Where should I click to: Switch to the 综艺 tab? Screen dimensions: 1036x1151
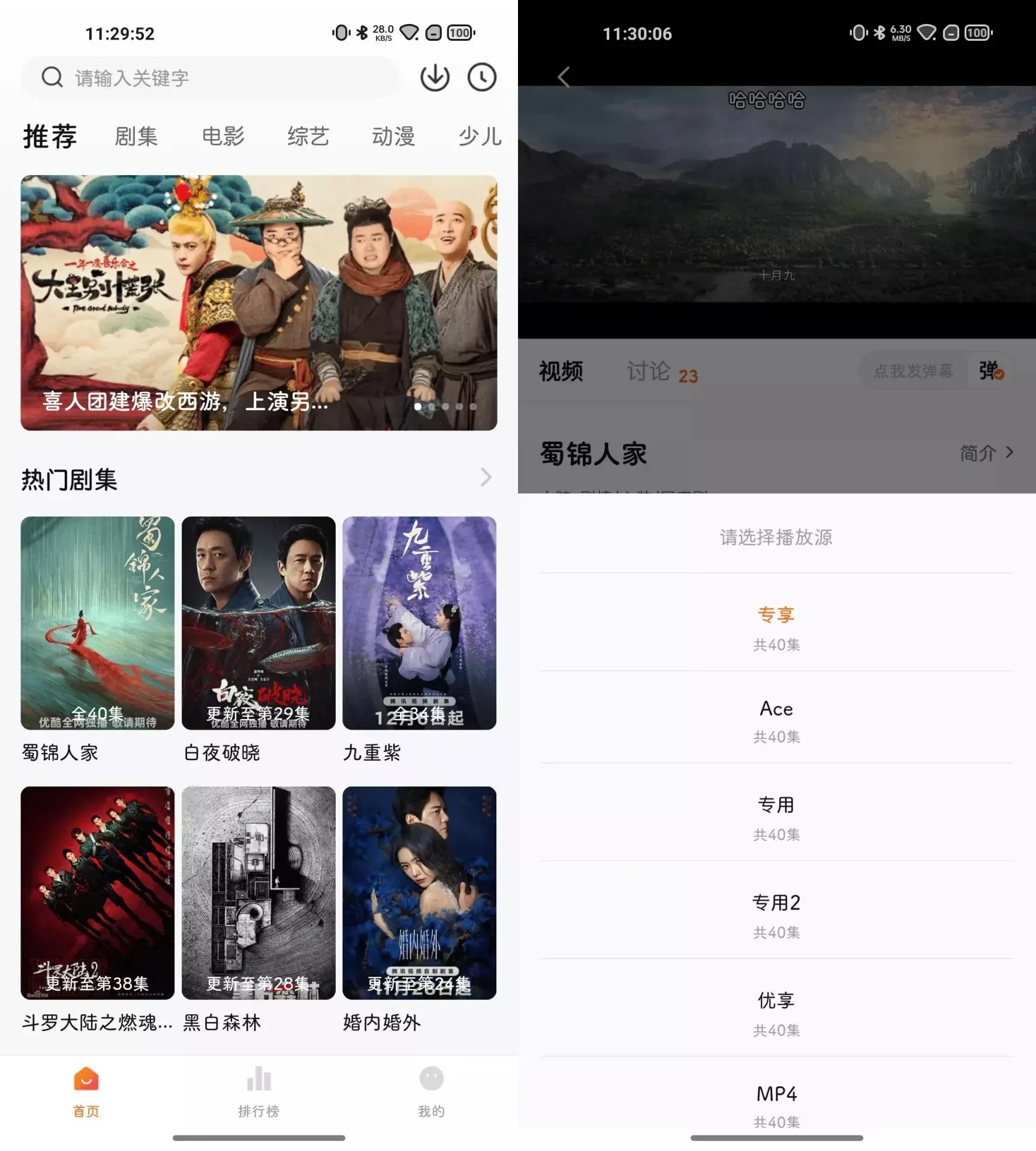pyautogui.click(x=308, y=137)
